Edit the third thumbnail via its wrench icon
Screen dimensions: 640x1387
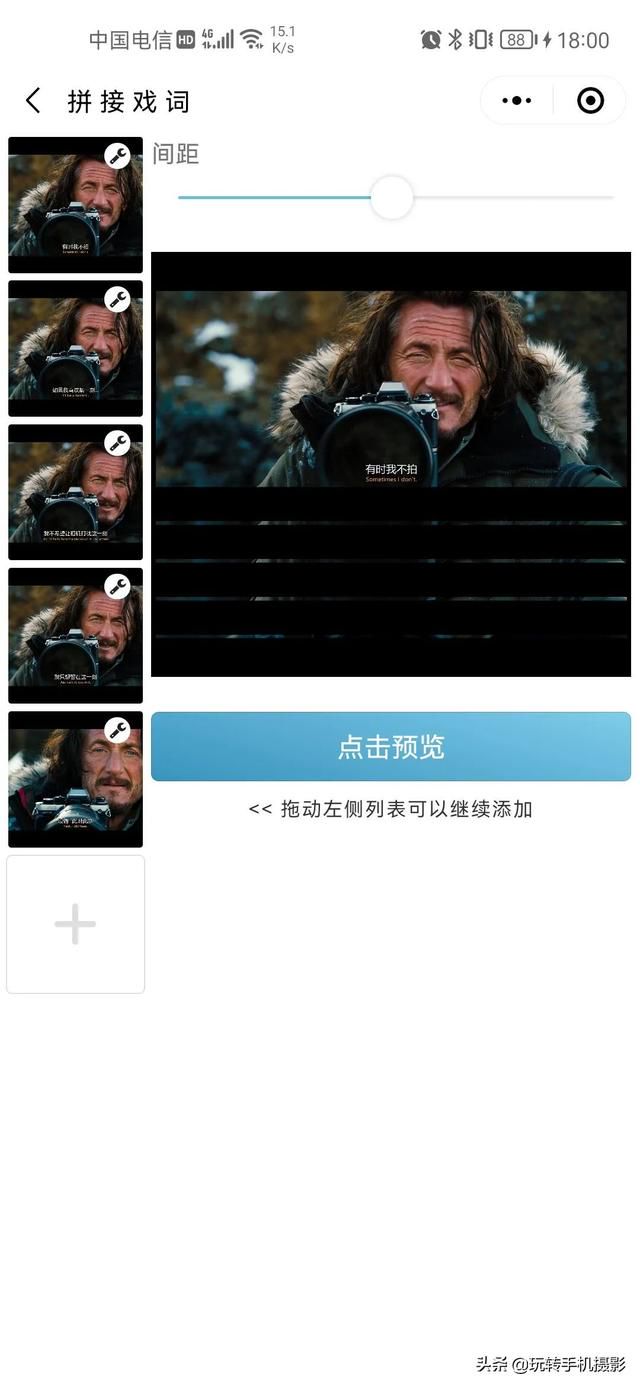coord(118,443)
